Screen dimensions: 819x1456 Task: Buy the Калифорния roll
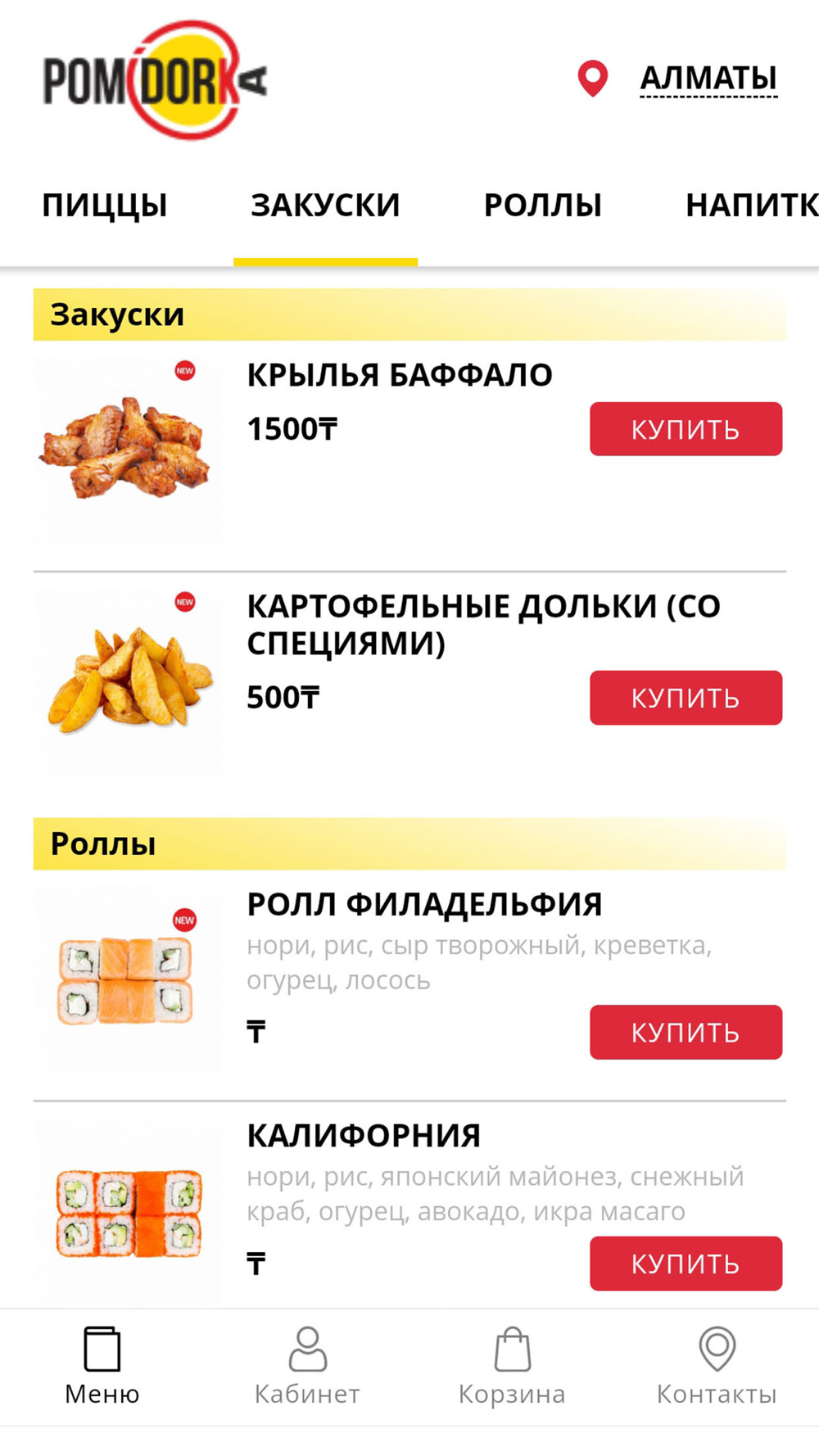[x=686, y=1264]
